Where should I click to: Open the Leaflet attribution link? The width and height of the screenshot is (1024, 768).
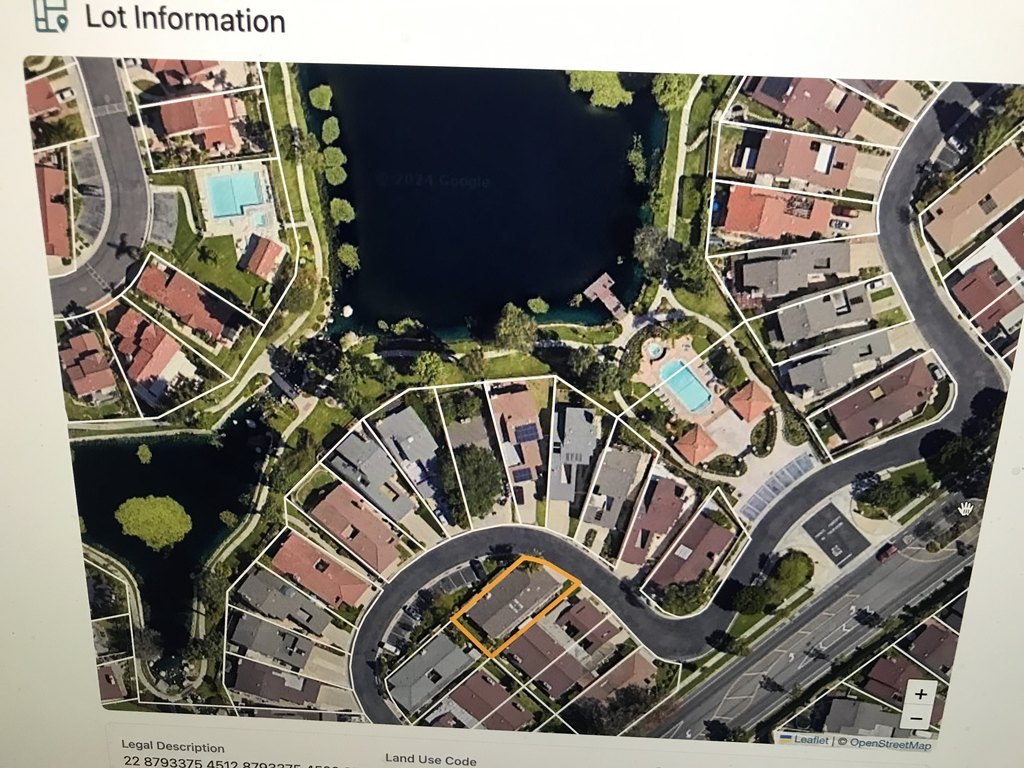tap(813, 742)
